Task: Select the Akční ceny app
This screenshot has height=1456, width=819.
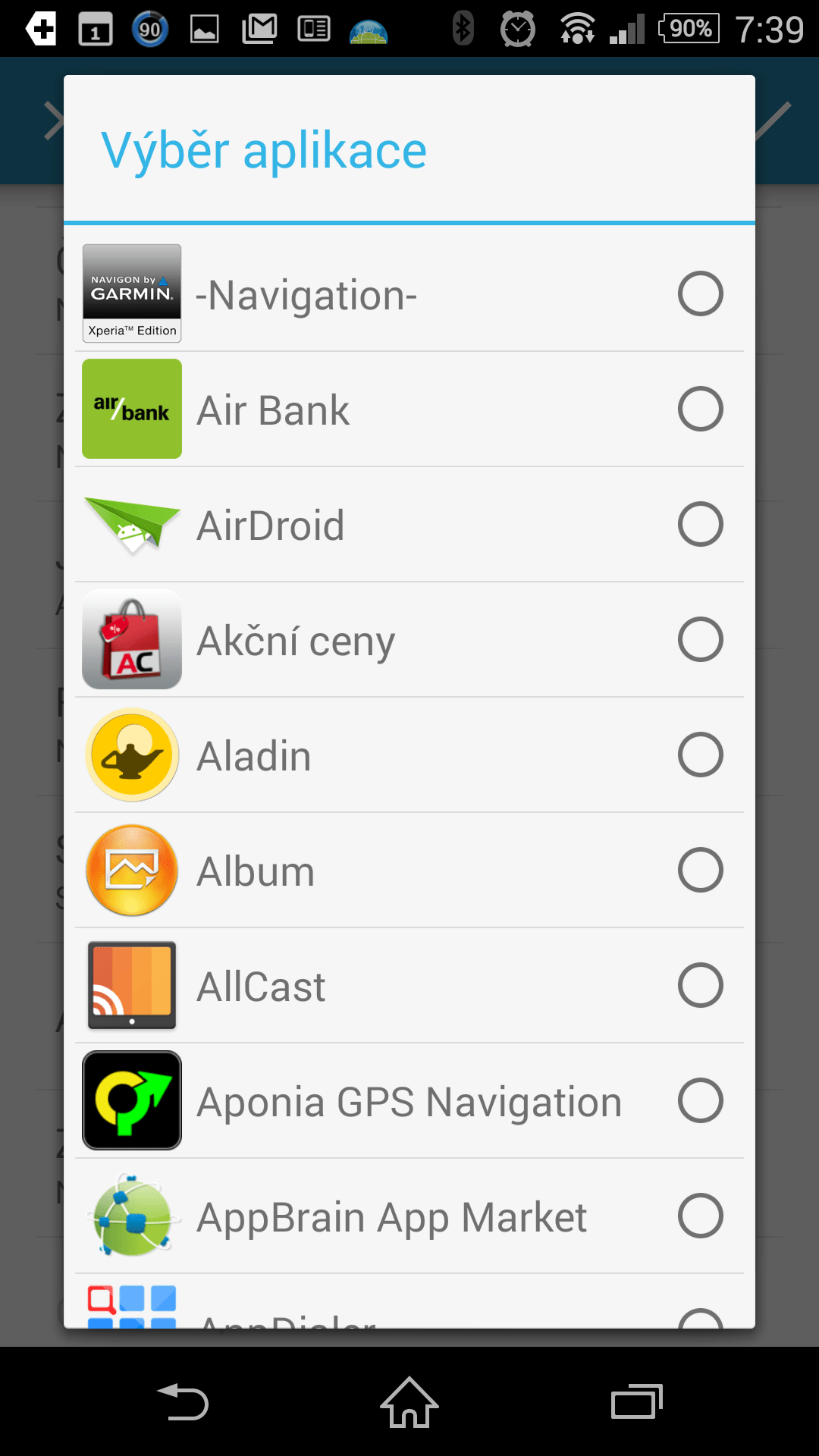Action: click(409, 639)
